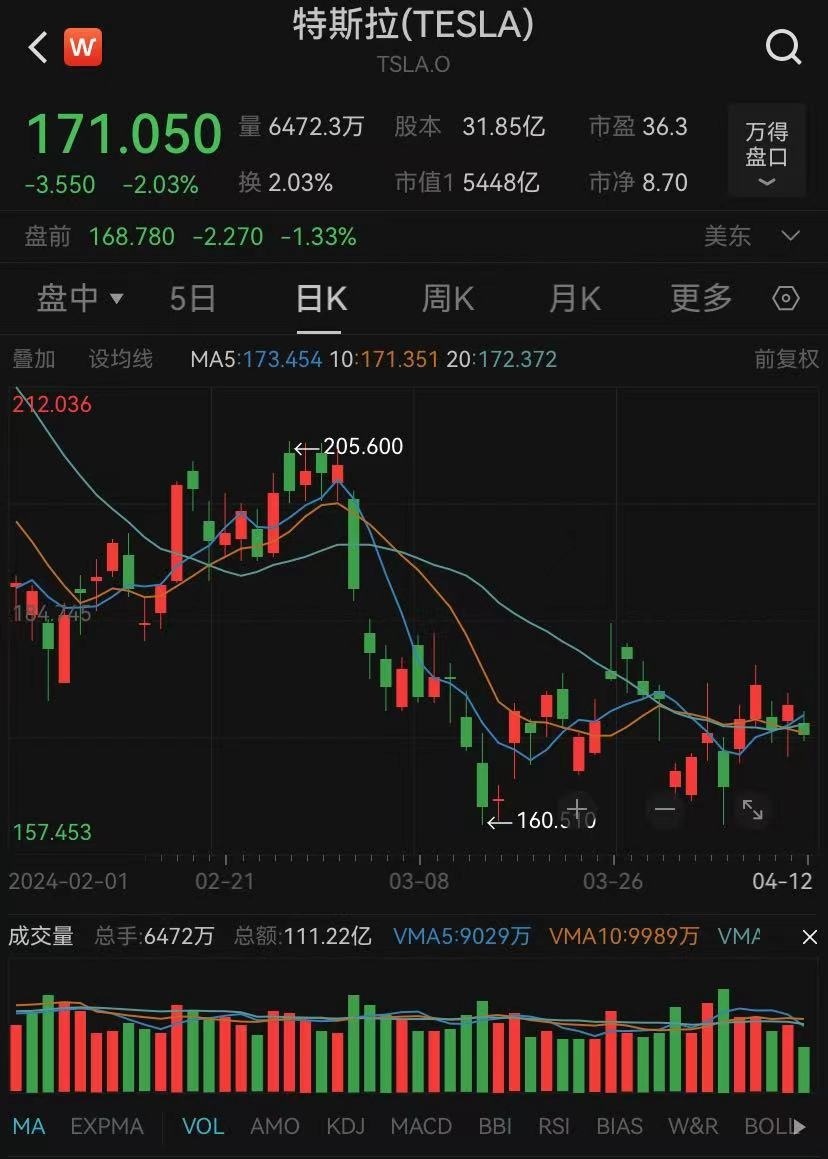Switch indicator to KDJ
This screenshot has width=828, height=1159.
tap(345, 1126)
